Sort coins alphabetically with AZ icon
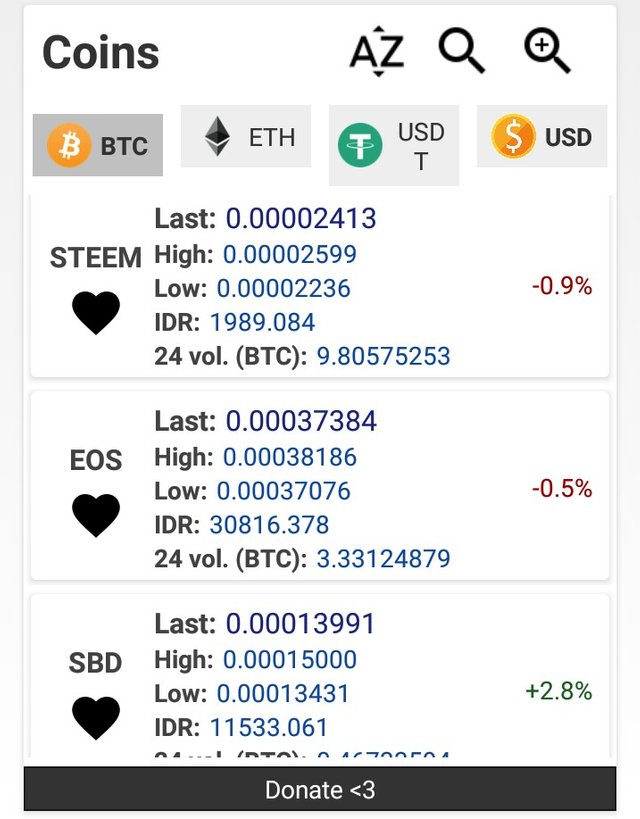640x819 pixels. click(x=376, y=51)
